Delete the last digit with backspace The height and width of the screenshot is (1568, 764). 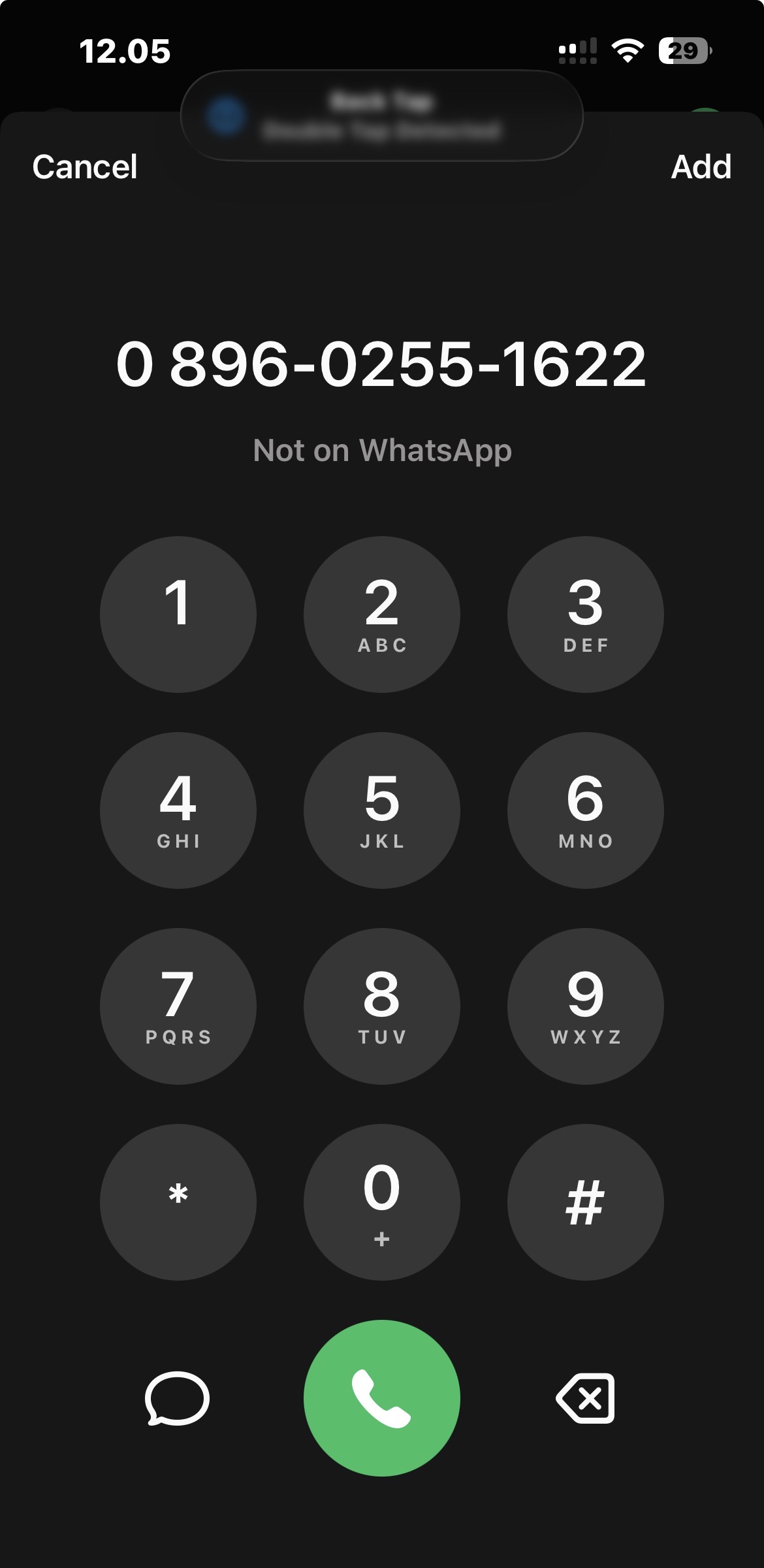tap(586, 1398)
